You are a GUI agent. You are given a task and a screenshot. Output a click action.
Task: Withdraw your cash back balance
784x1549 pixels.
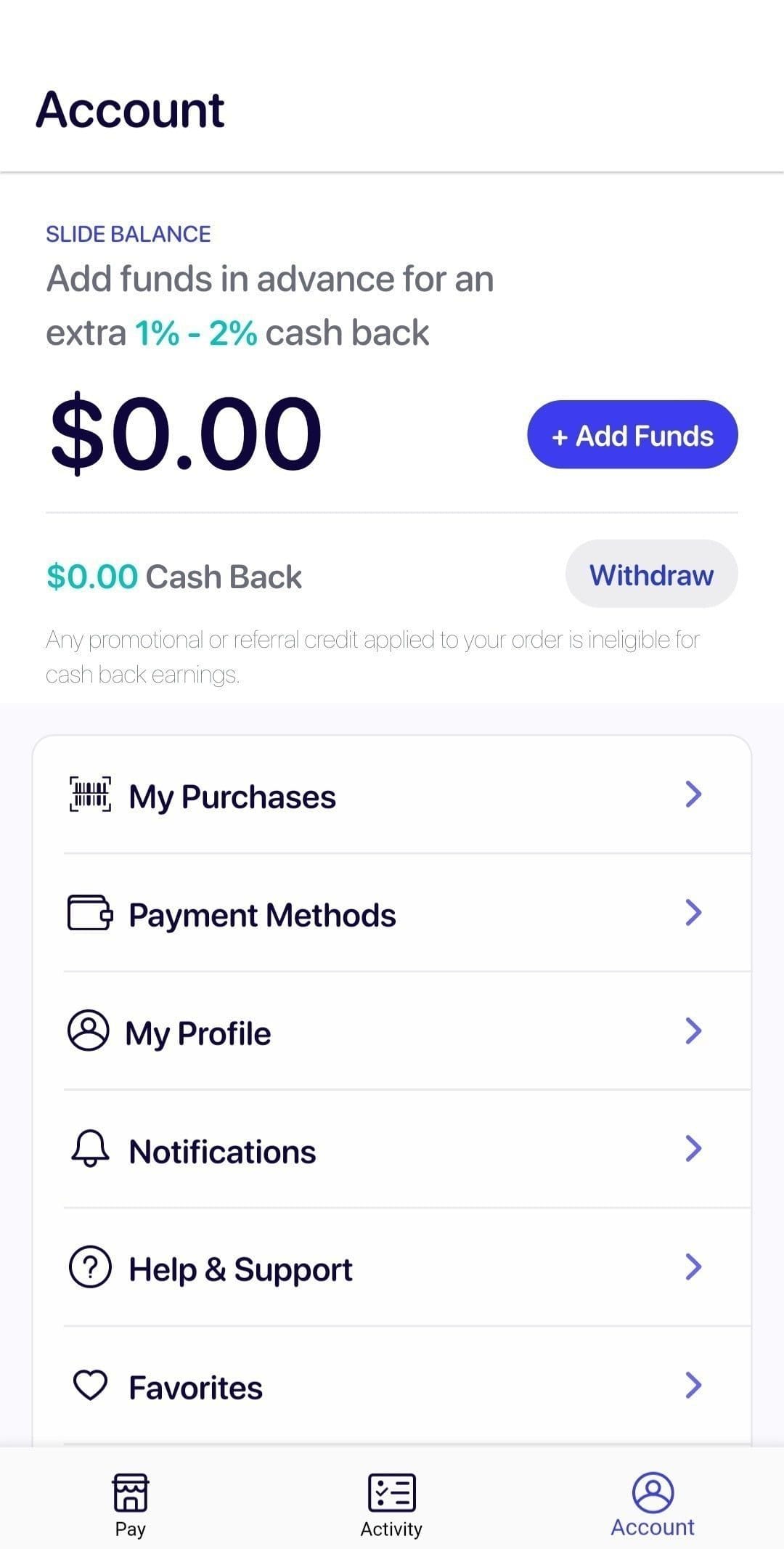(x=651, y=574)
